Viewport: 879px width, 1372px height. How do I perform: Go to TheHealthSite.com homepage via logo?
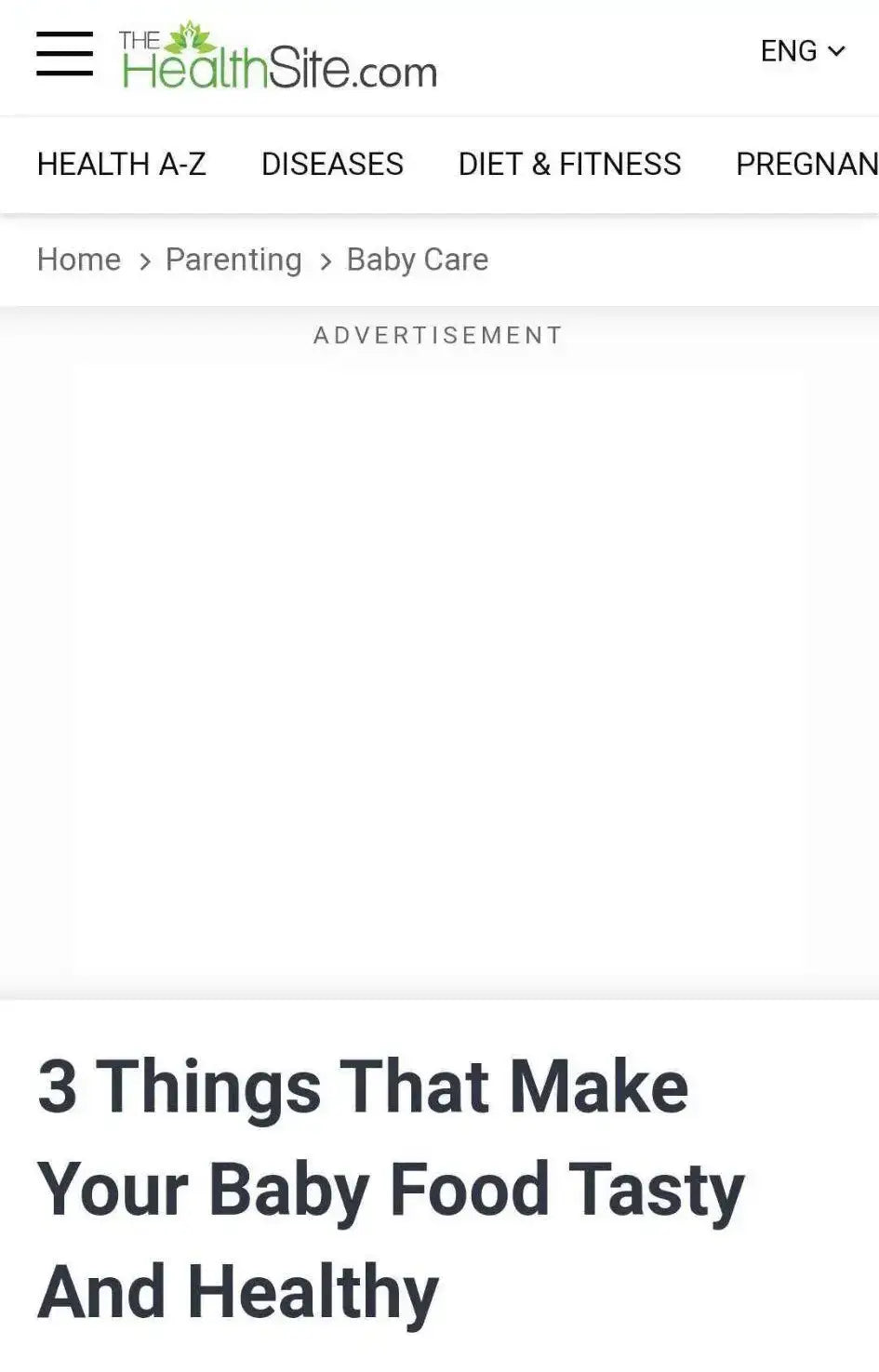coord(278,58)
